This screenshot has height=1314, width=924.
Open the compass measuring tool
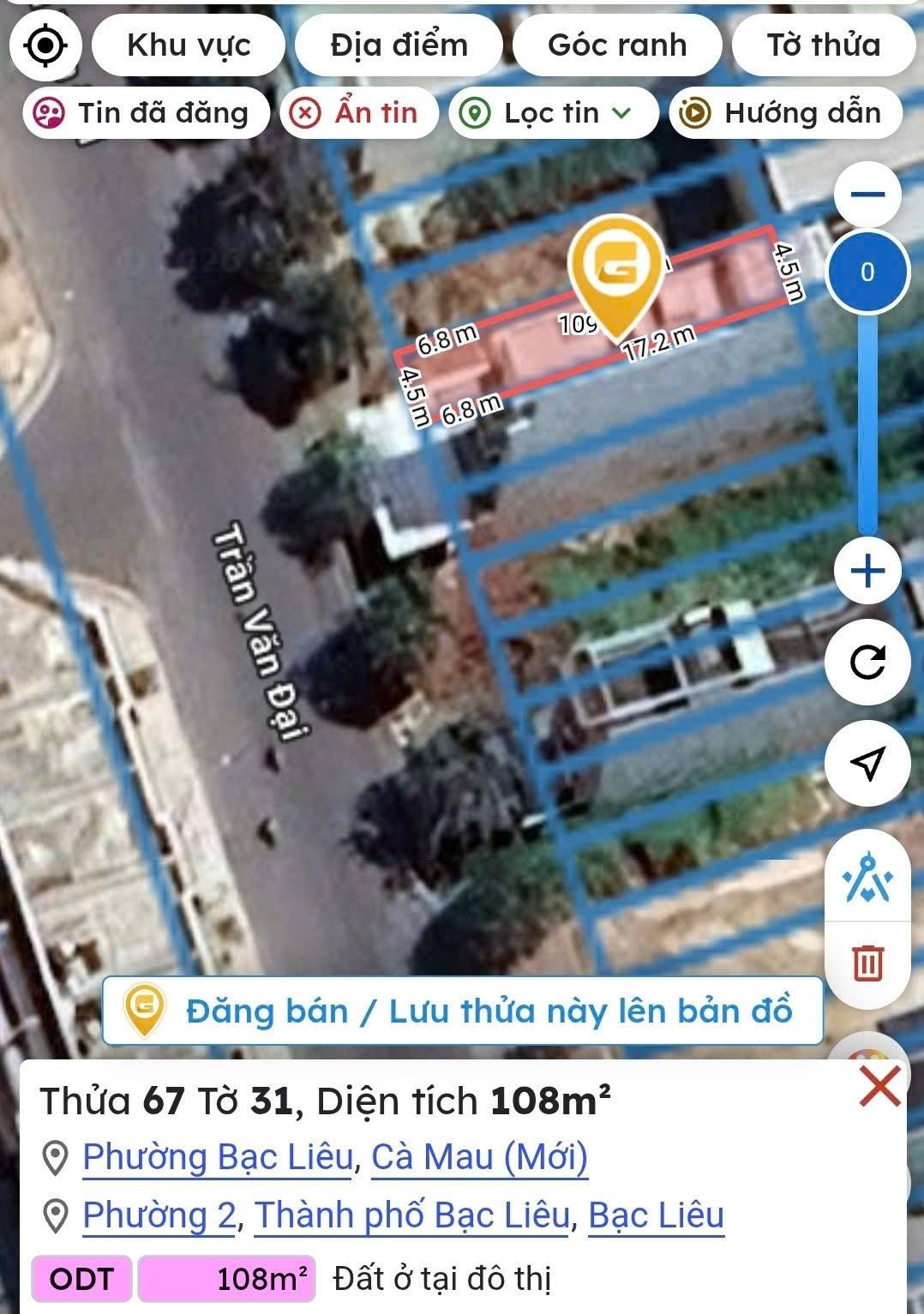867,879
